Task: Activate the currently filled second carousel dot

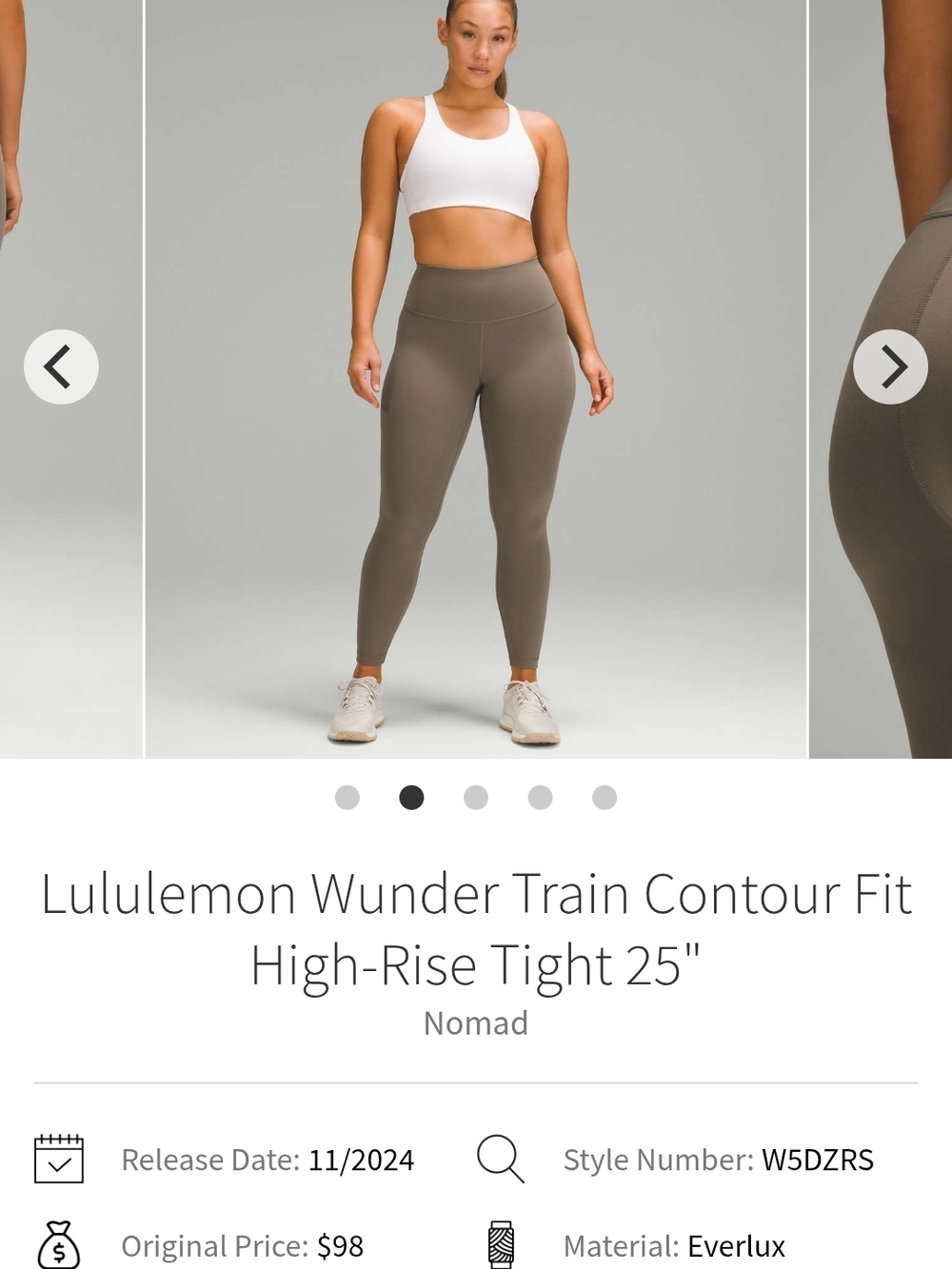Action: point(411,797)
